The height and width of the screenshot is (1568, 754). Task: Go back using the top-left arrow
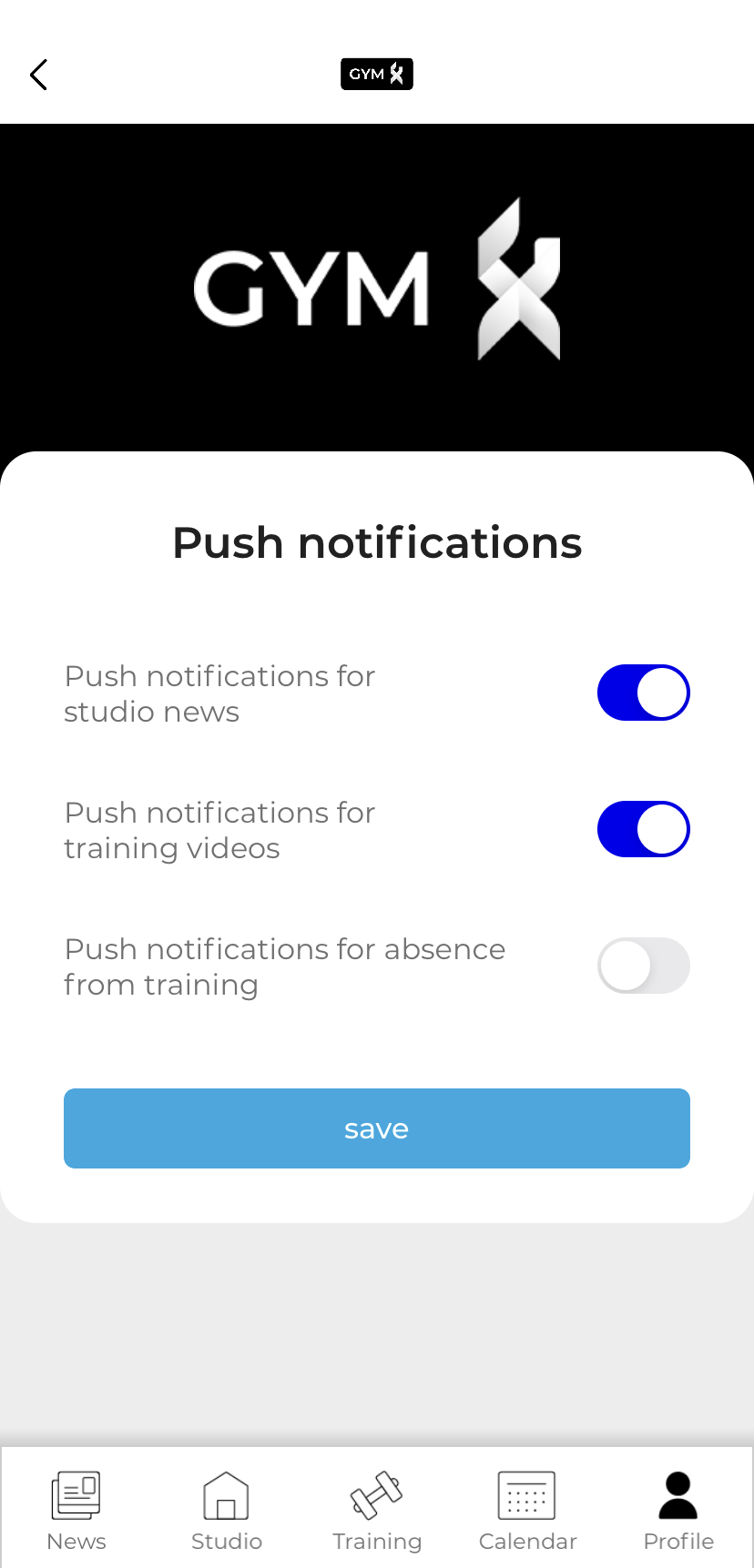coord(38,75)
